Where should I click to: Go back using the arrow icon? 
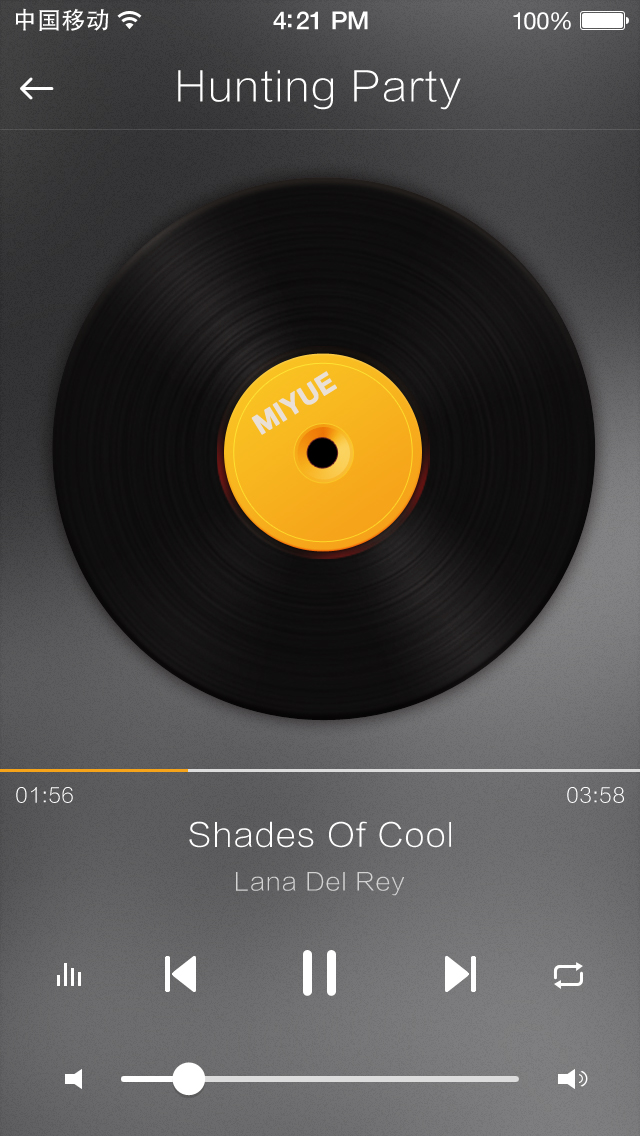(x=36, y=89)
